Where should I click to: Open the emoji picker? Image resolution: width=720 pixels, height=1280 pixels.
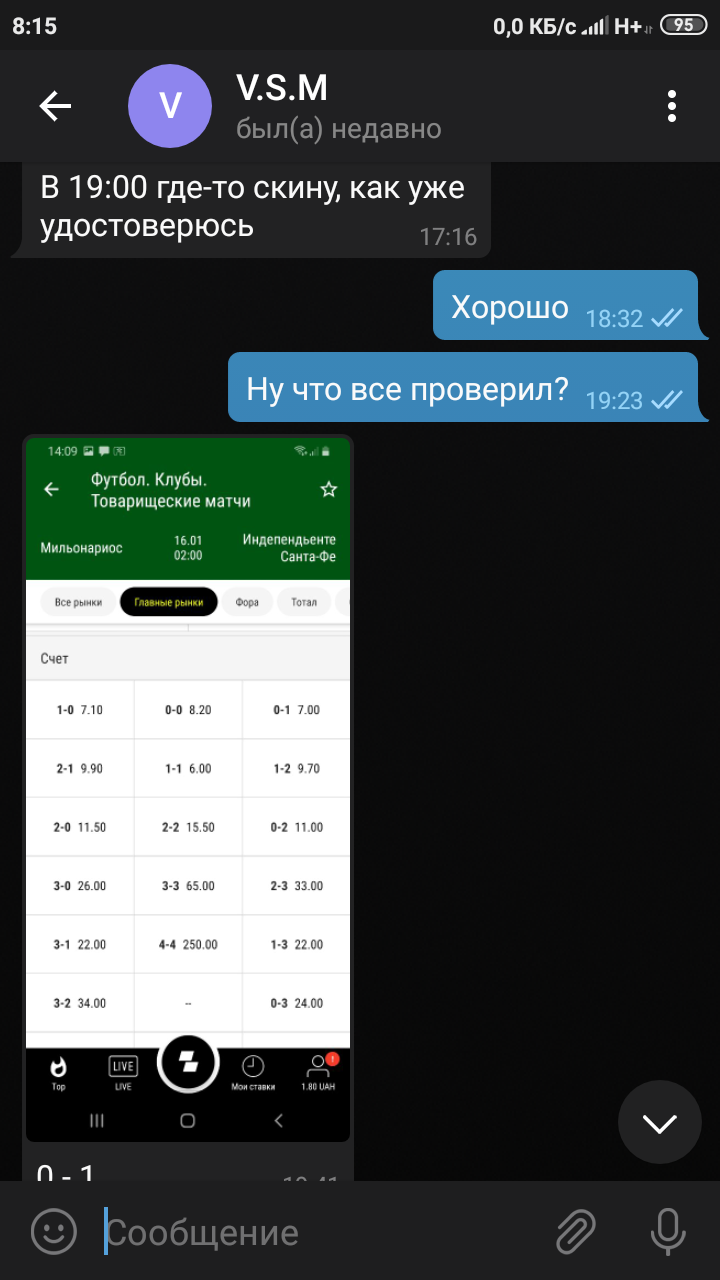point(54,1231)
